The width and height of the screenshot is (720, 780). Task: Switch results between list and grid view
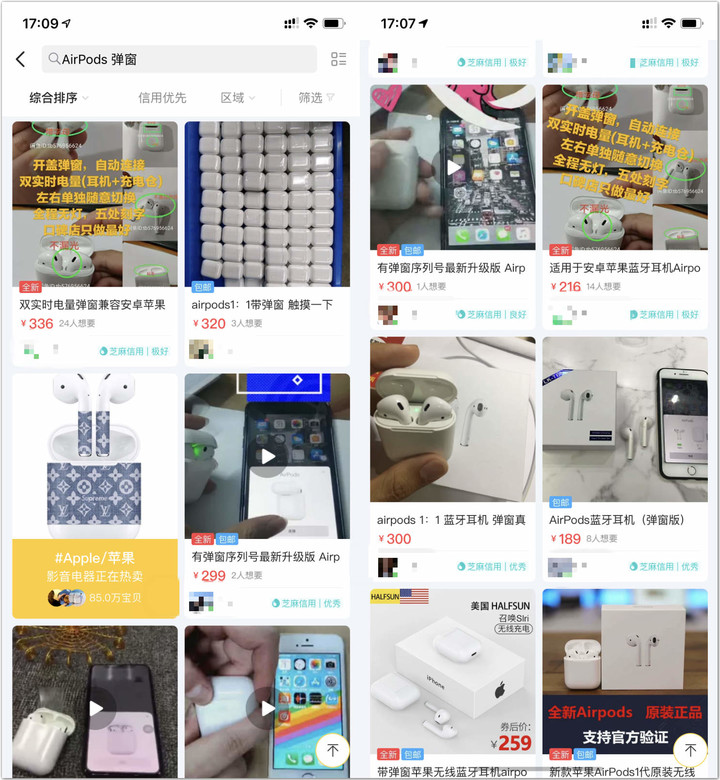click(x=338, y=59)
